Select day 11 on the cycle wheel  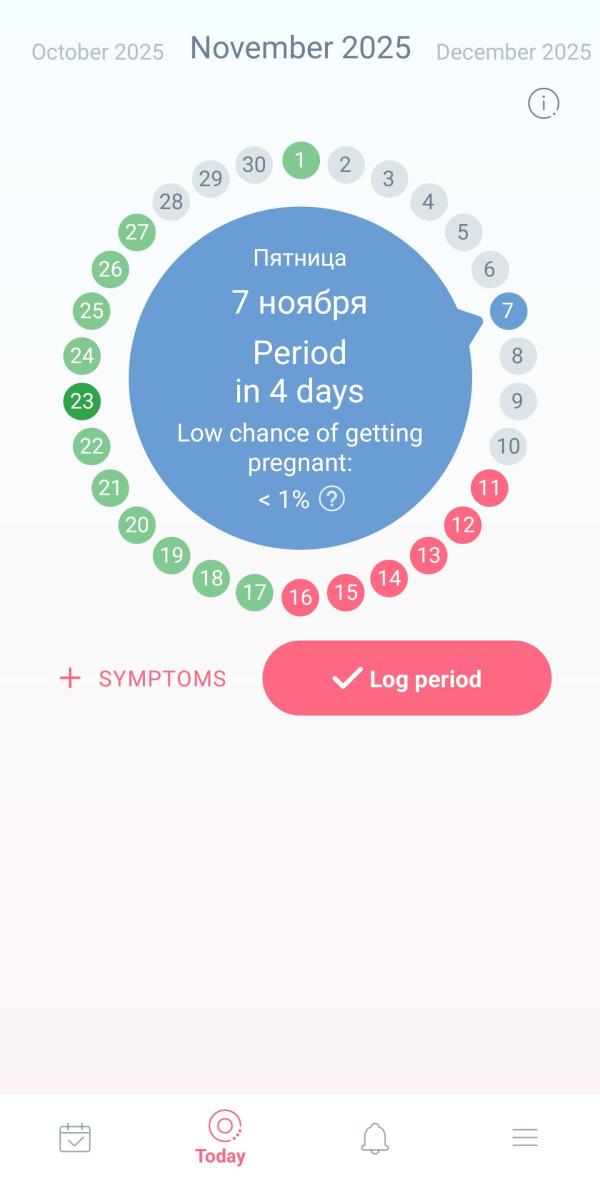point(489,488)
